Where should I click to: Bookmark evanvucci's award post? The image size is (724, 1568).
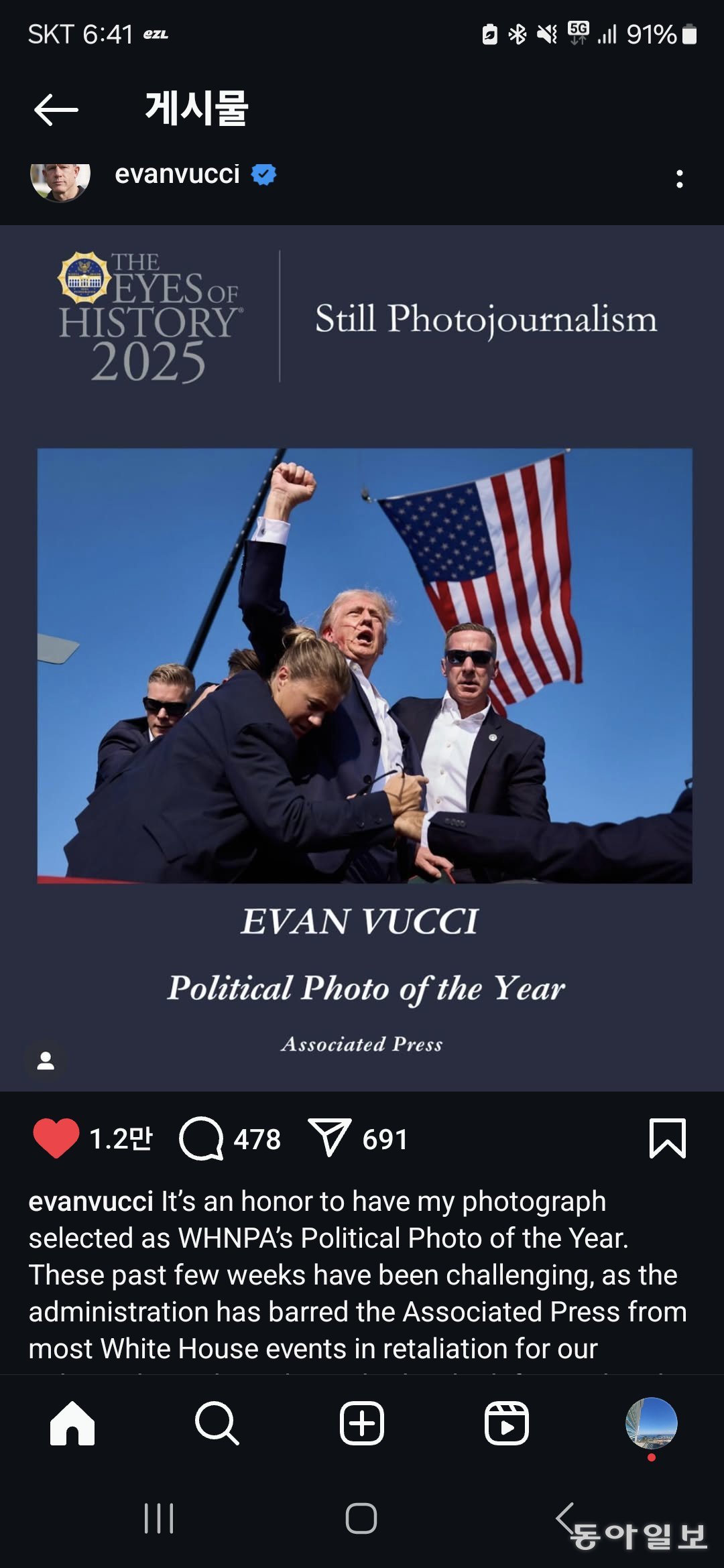(x=667, y=1138)
